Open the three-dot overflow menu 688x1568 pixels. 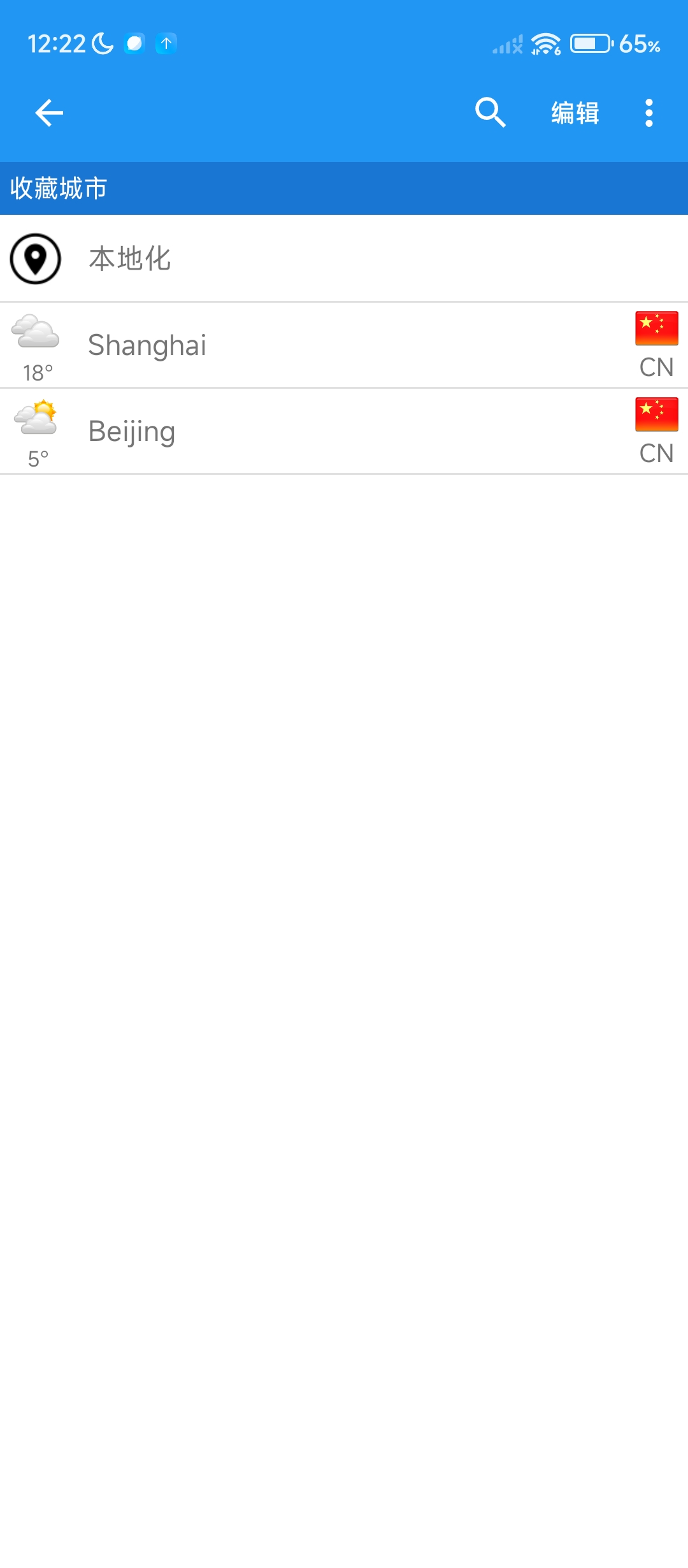point(649,113)
